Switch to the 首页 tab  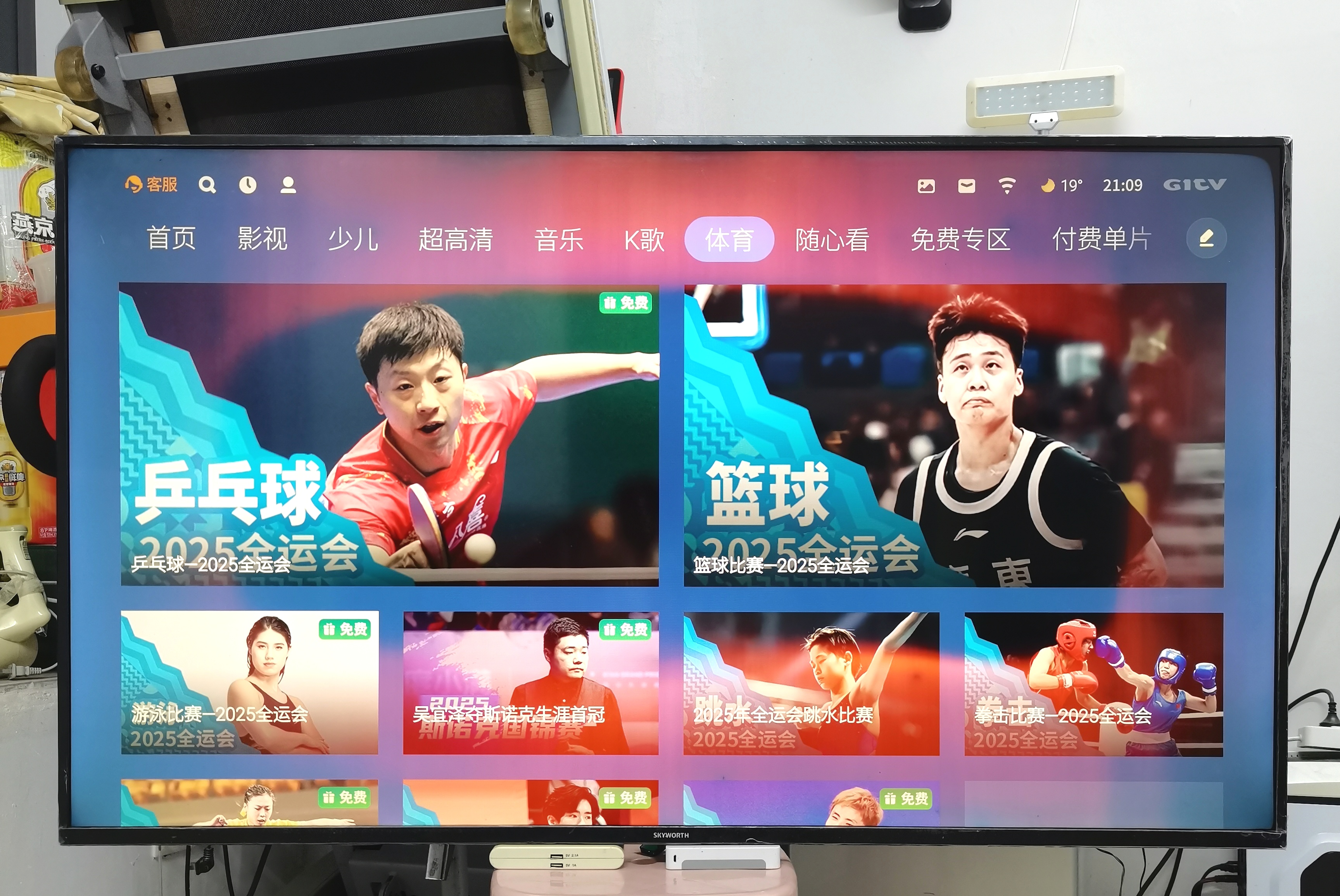click(x=171, y=239)
